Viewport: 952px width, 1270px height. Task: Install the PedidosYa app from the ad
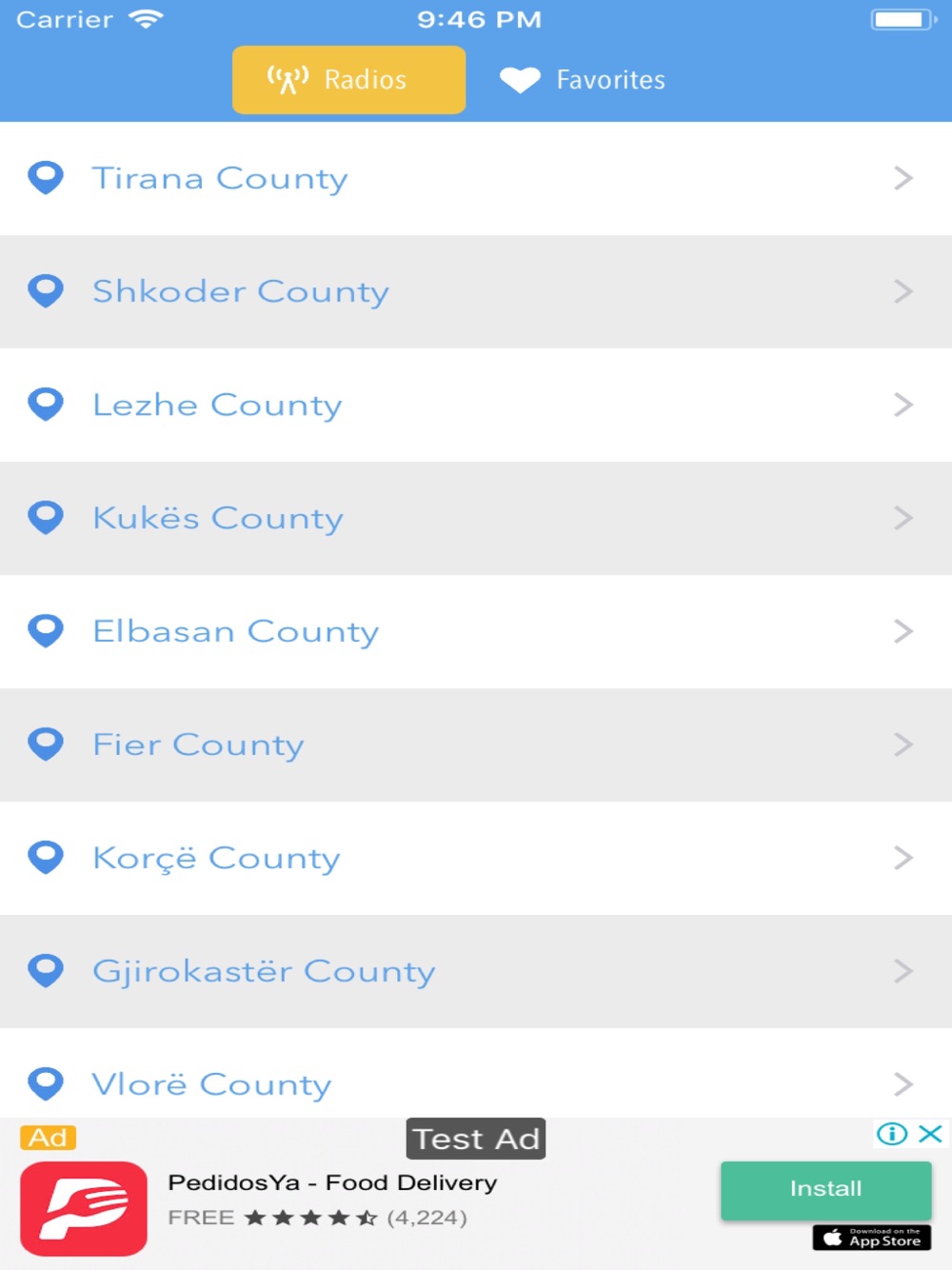pyautogui.click(x=825, y=1189)
